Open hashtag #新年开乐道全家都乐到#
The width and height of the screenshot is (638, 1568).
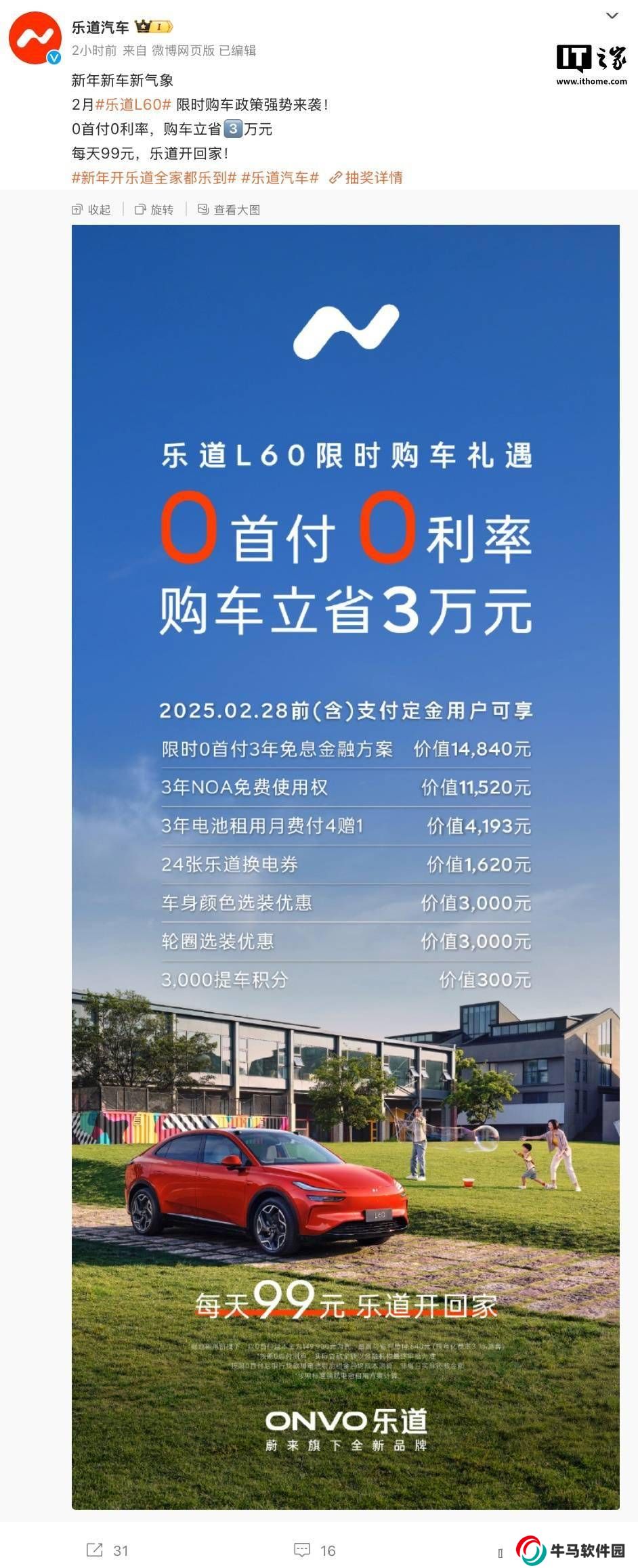(x=154, y=177)
